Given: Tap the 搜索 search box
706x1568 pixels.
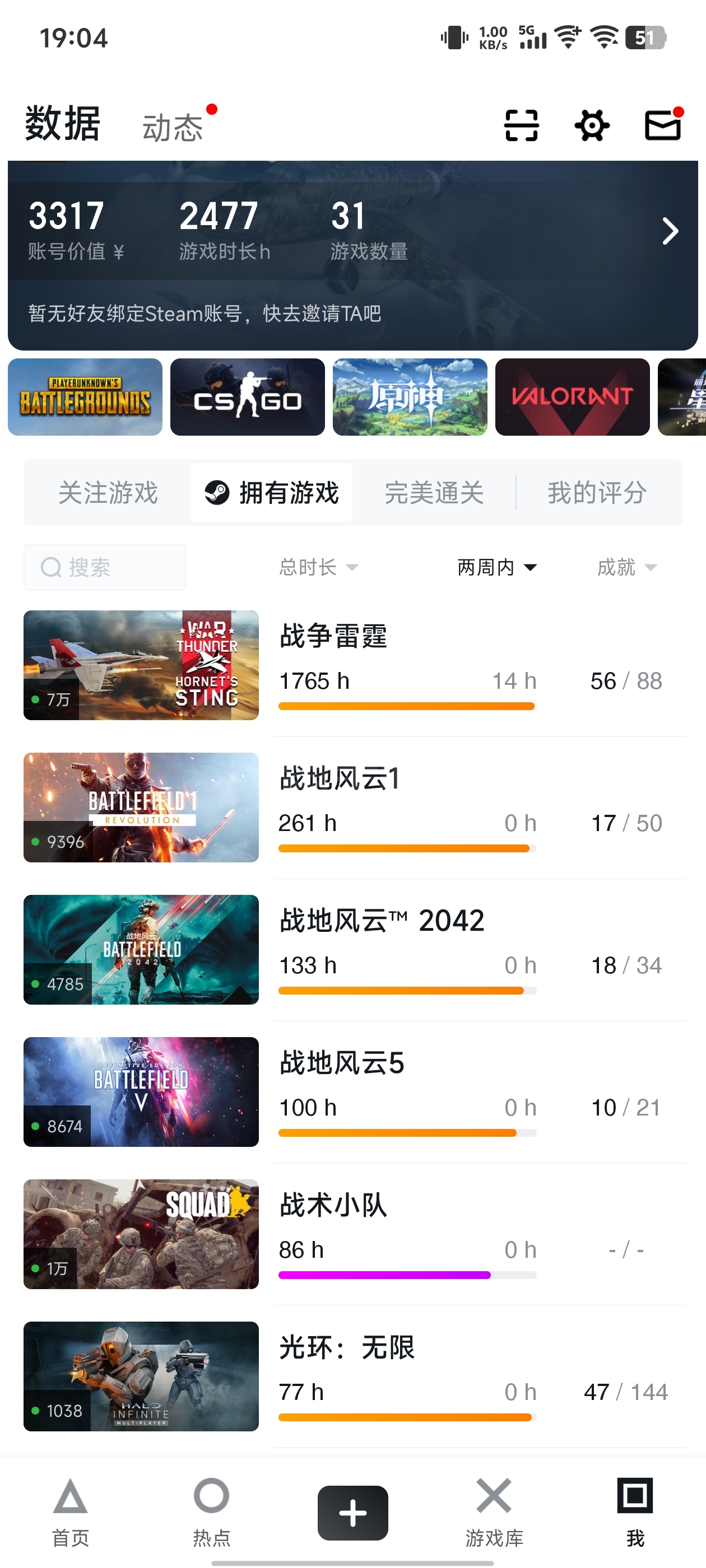Looking at the screenshot, I should pos(105,567).
